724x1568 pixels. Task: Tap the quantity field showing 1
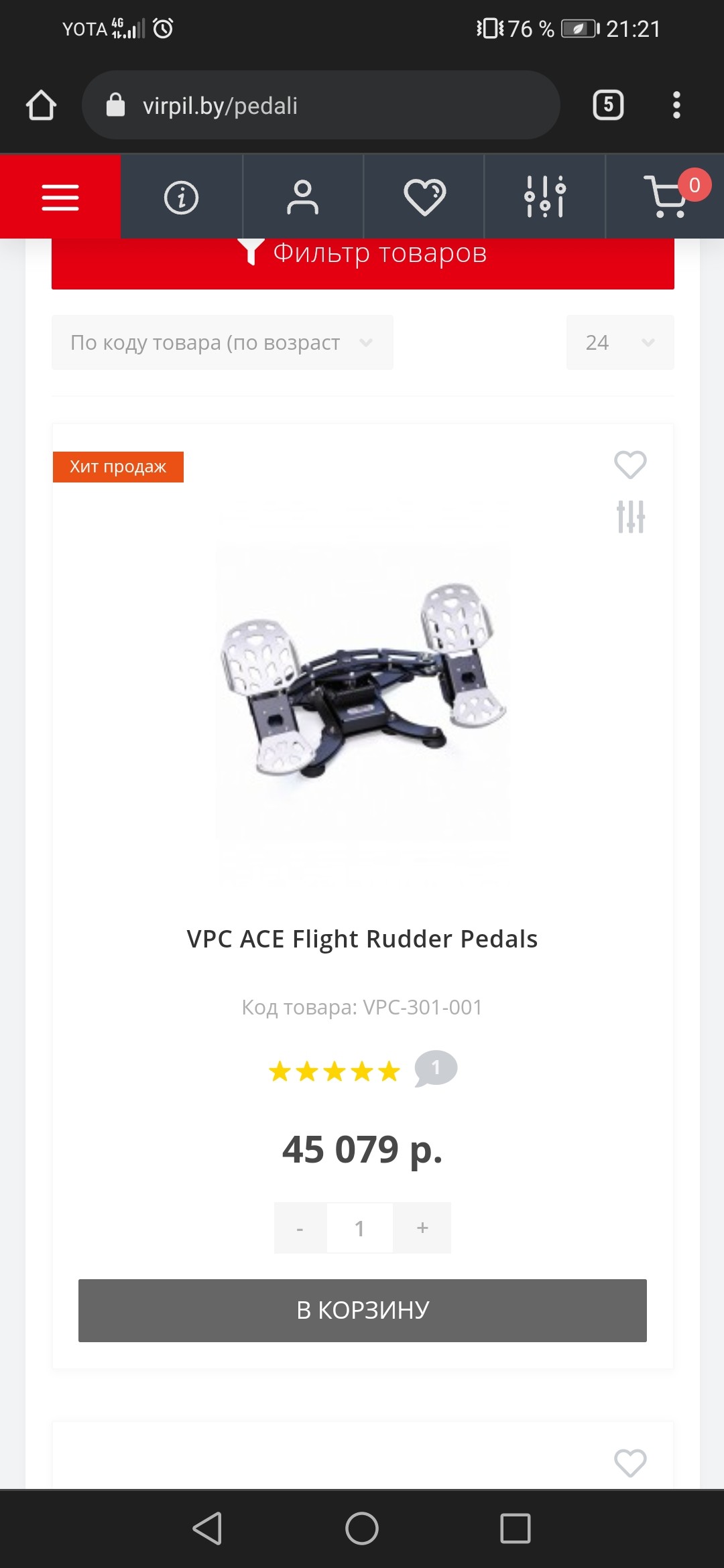(360, 1228)
